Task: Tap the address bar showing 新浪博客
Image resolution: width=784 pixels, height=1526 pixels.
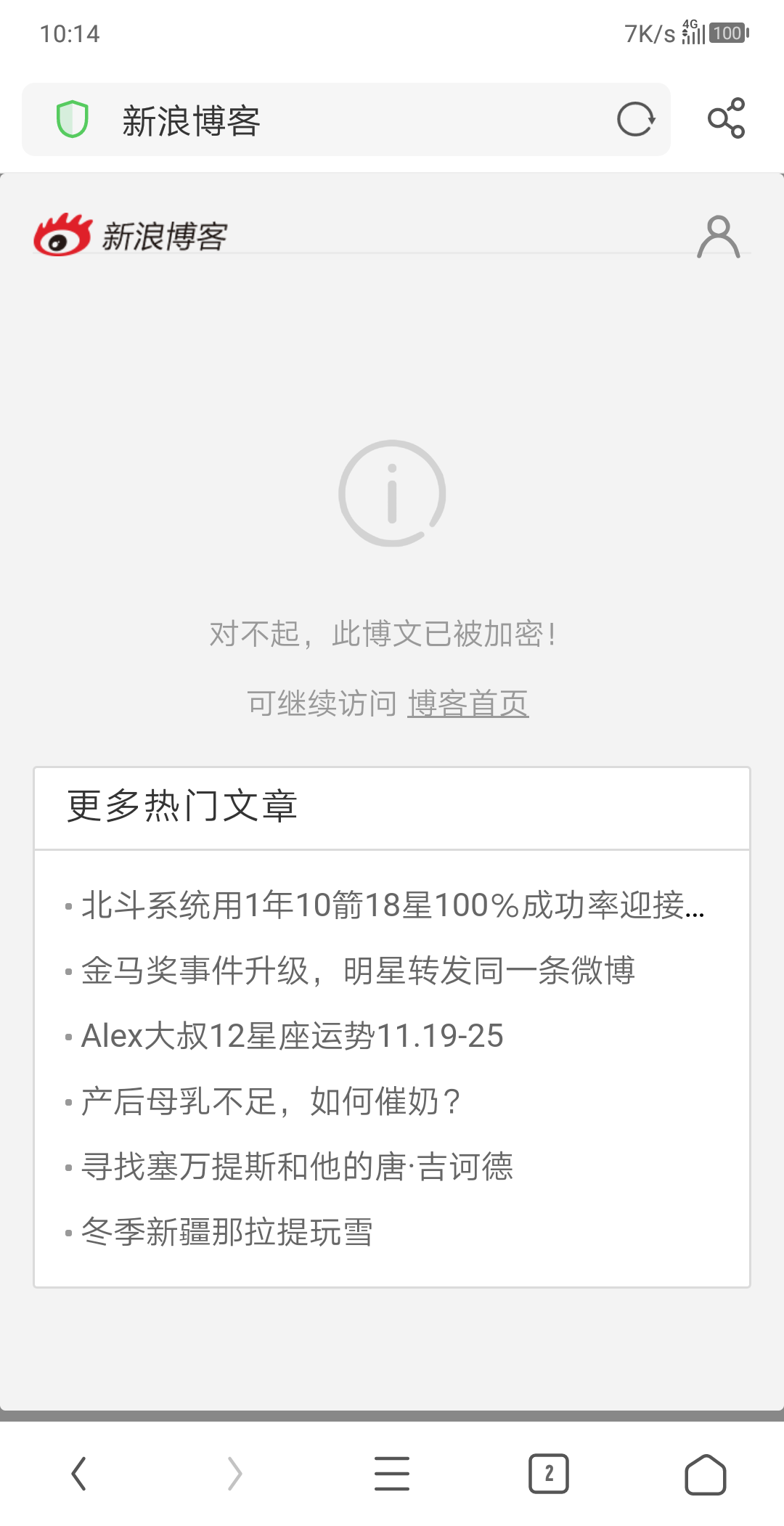Action: click(x=346, y=120)
